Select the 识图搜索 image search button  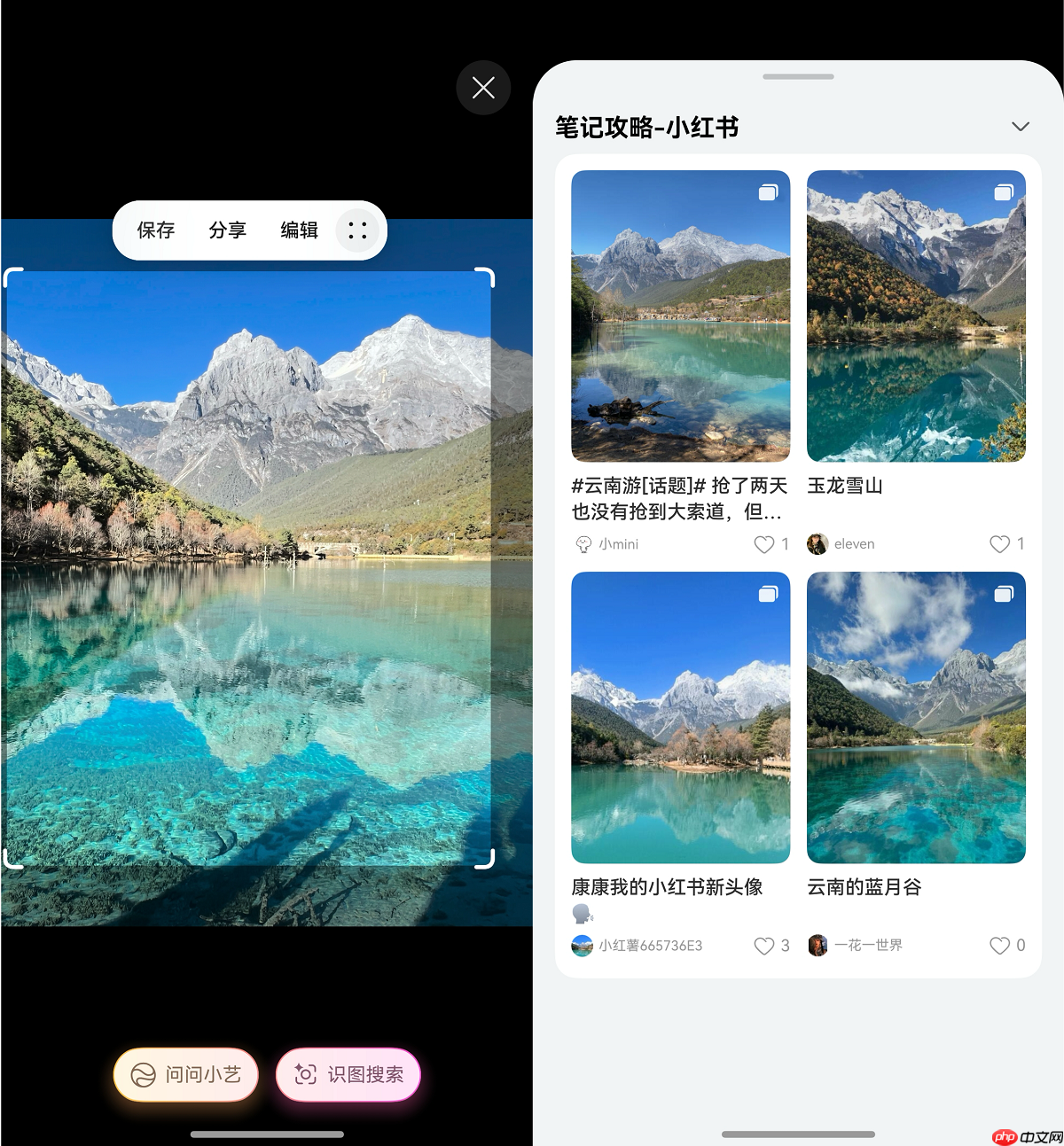348,1074
